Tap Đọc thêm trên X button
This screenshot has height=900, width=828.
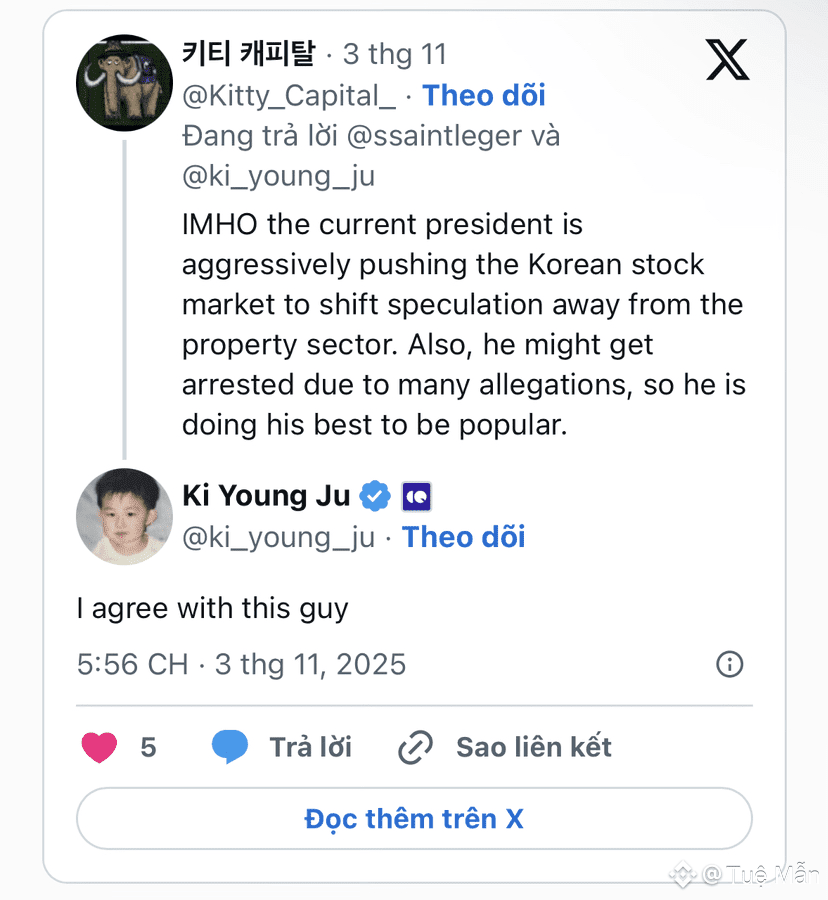point(414,819)
